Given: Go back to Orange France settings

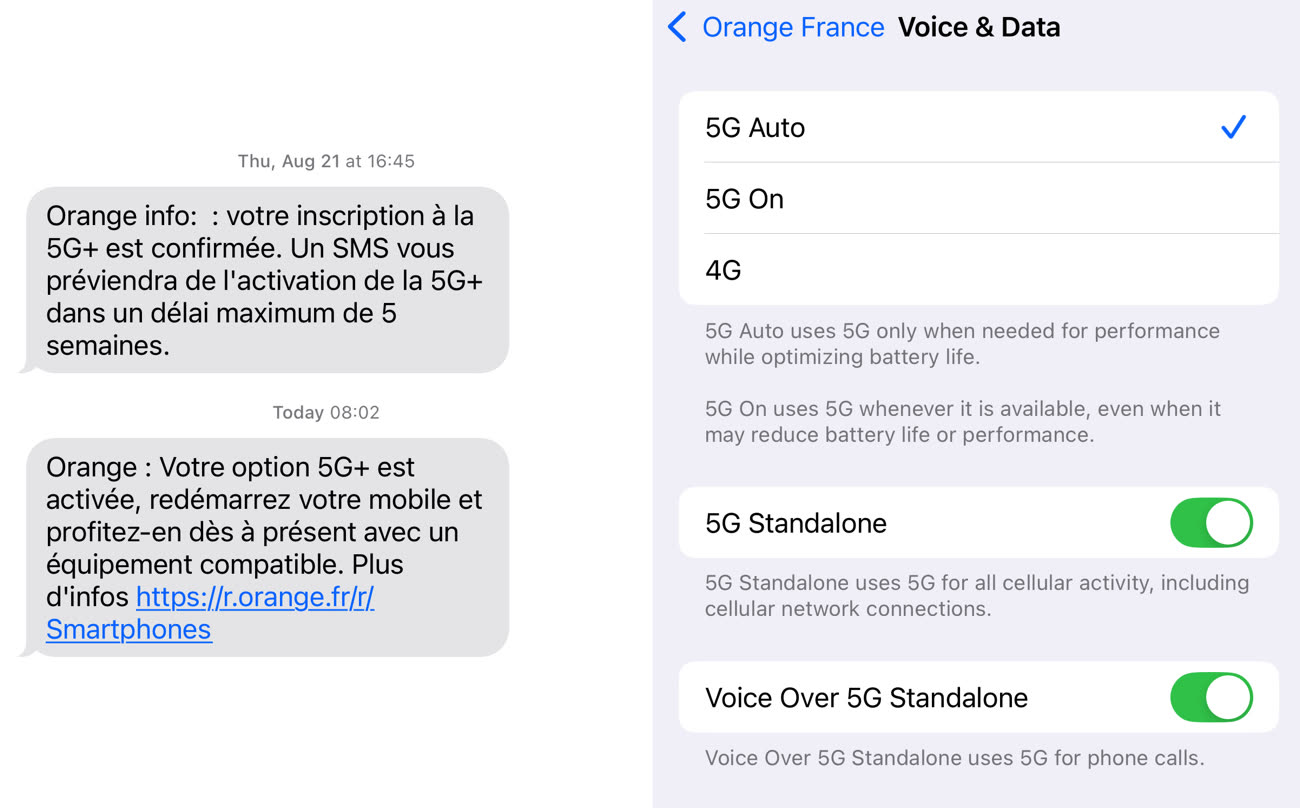Looking at the screenshot, I should tap(776, 27).
